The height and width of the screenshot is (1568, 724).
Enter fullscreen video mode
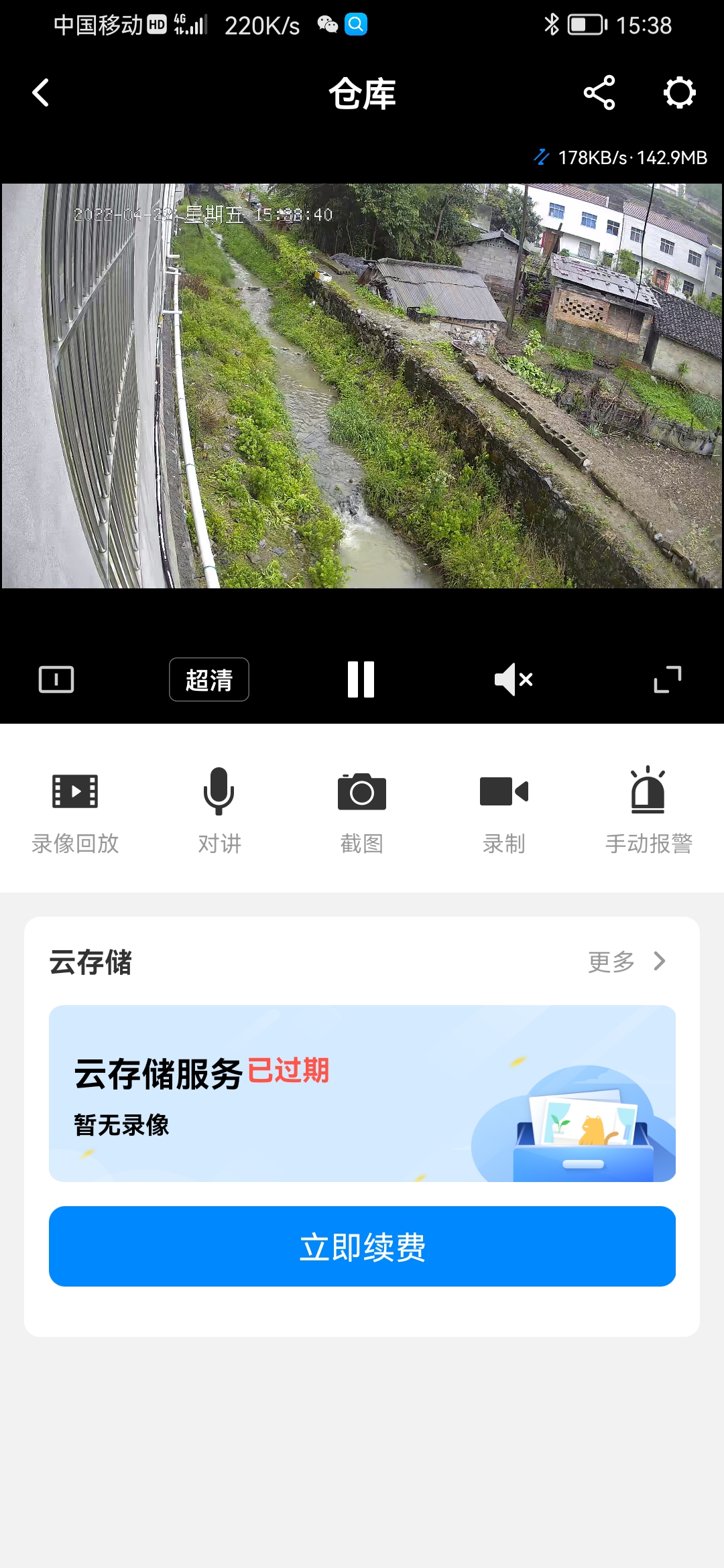click(667, 679)
